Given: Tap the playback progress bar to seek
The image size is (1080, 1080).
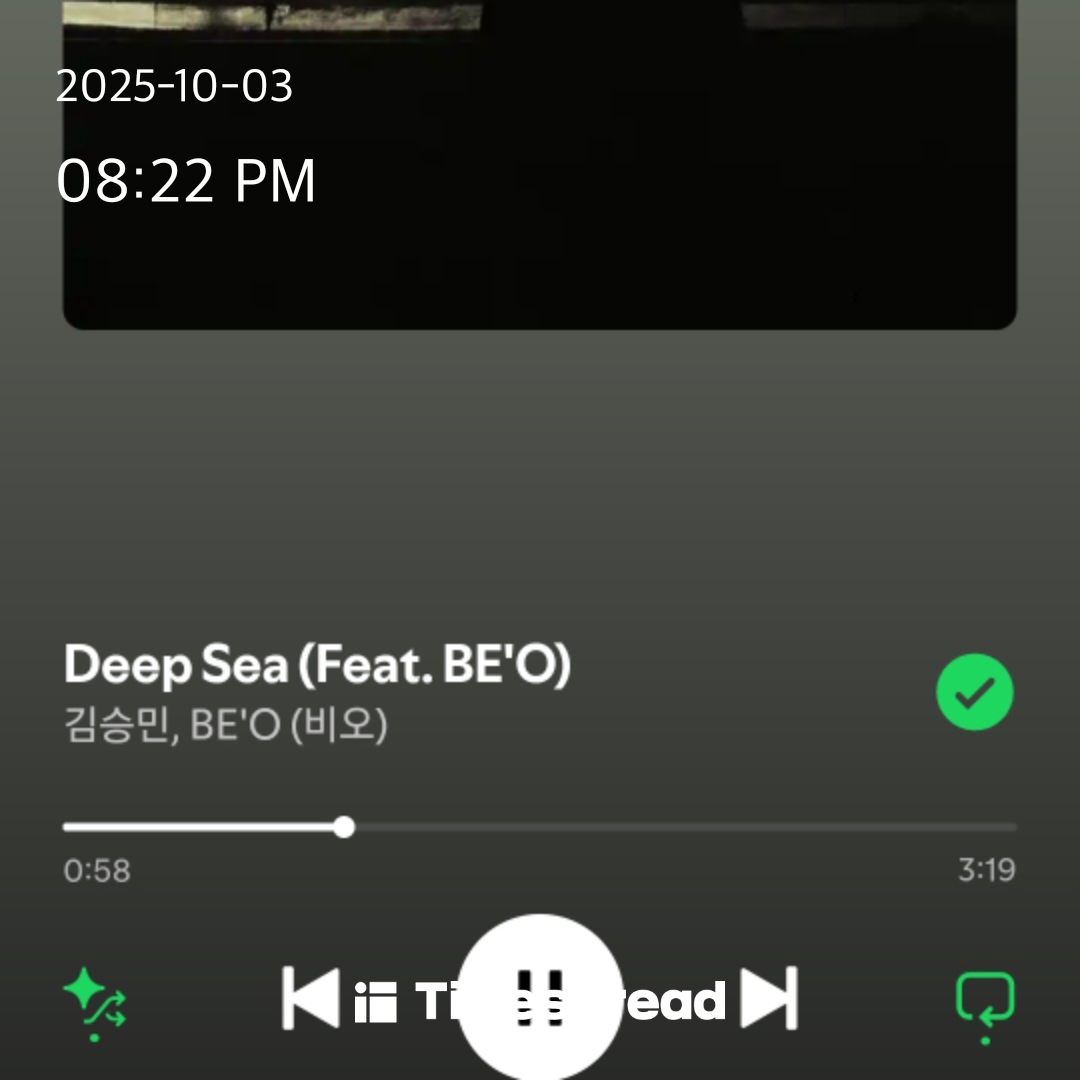Looking at the screenshot, I should click(540, 827).
